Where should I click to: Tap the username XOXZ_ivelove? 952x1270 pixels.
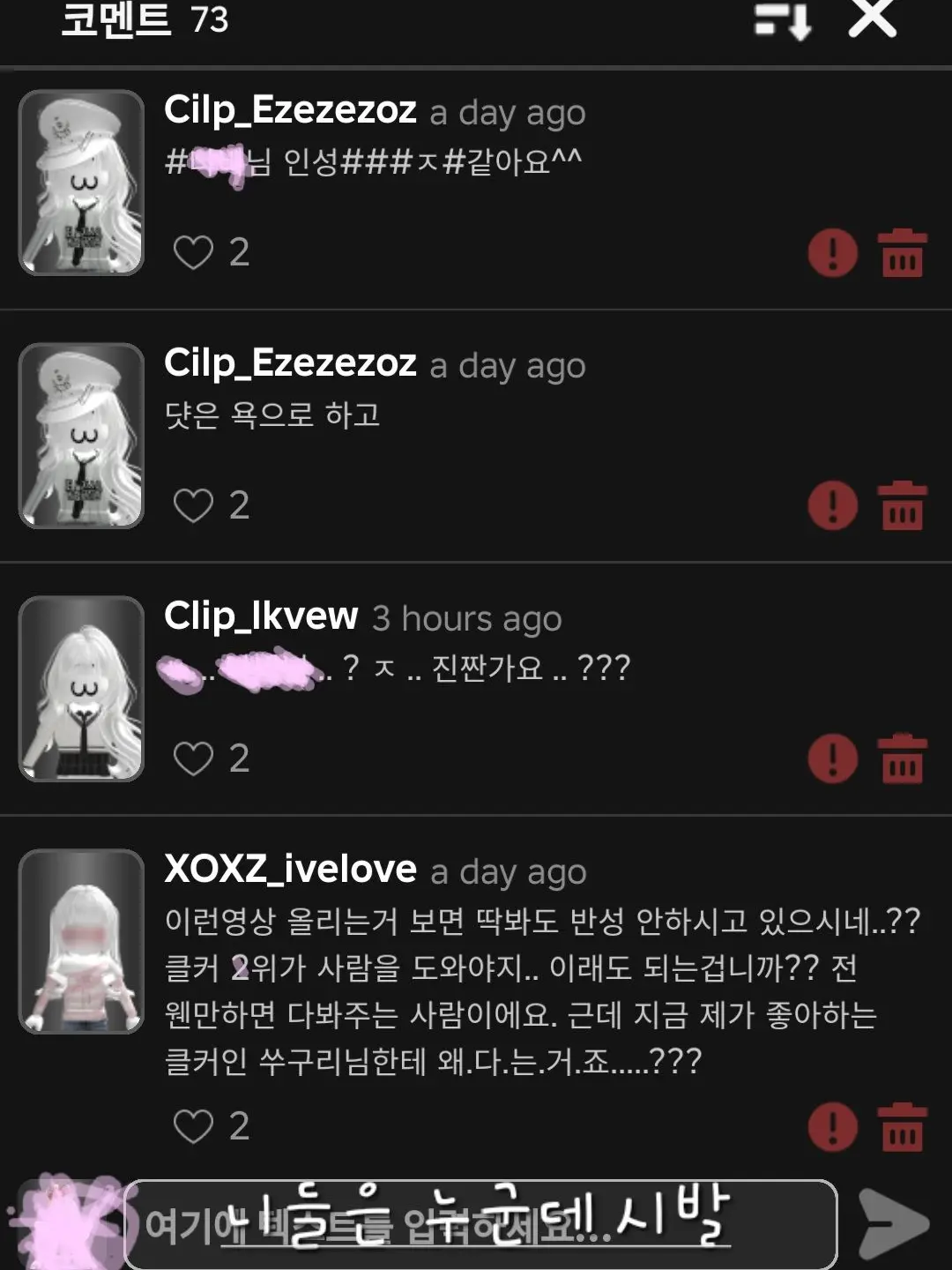pos(291,870)
